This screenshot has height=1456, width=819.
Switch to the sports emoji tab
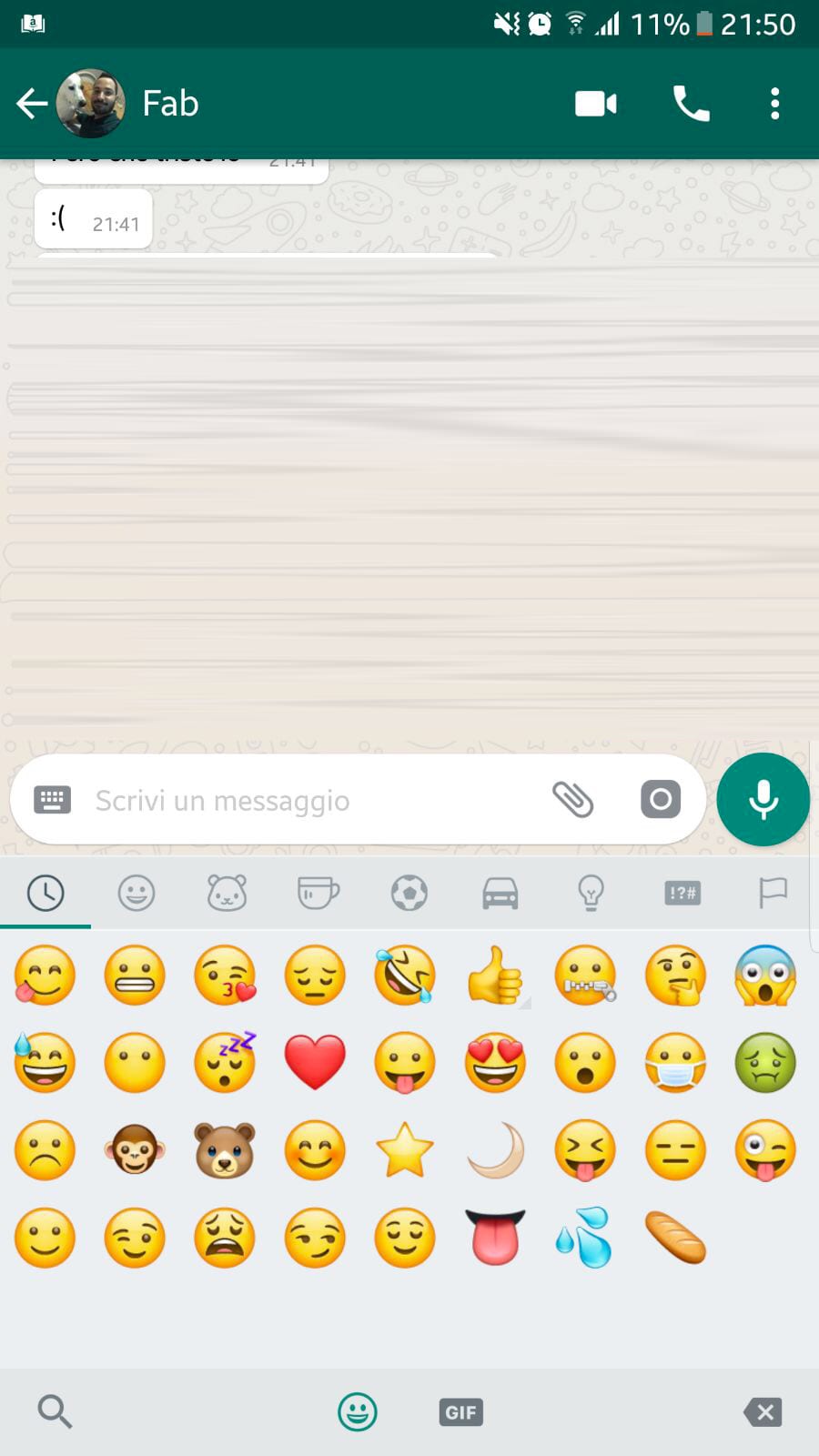(409, 893)
